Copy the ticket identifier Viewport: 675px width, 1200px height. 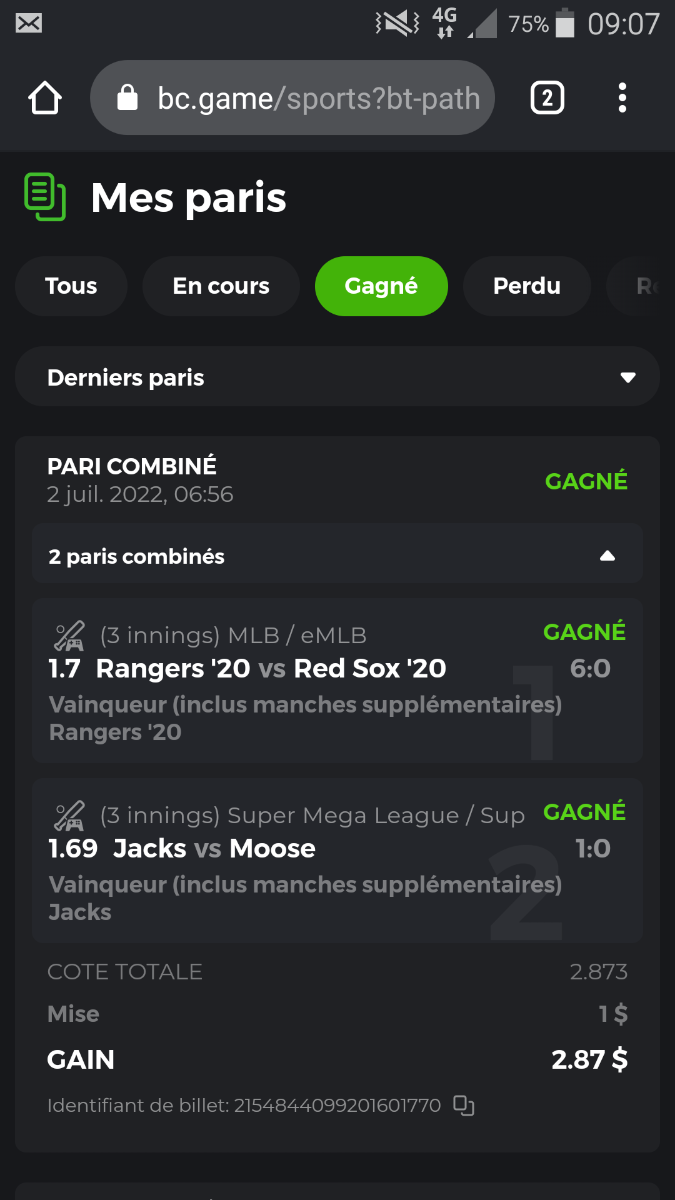[463, 1106]
